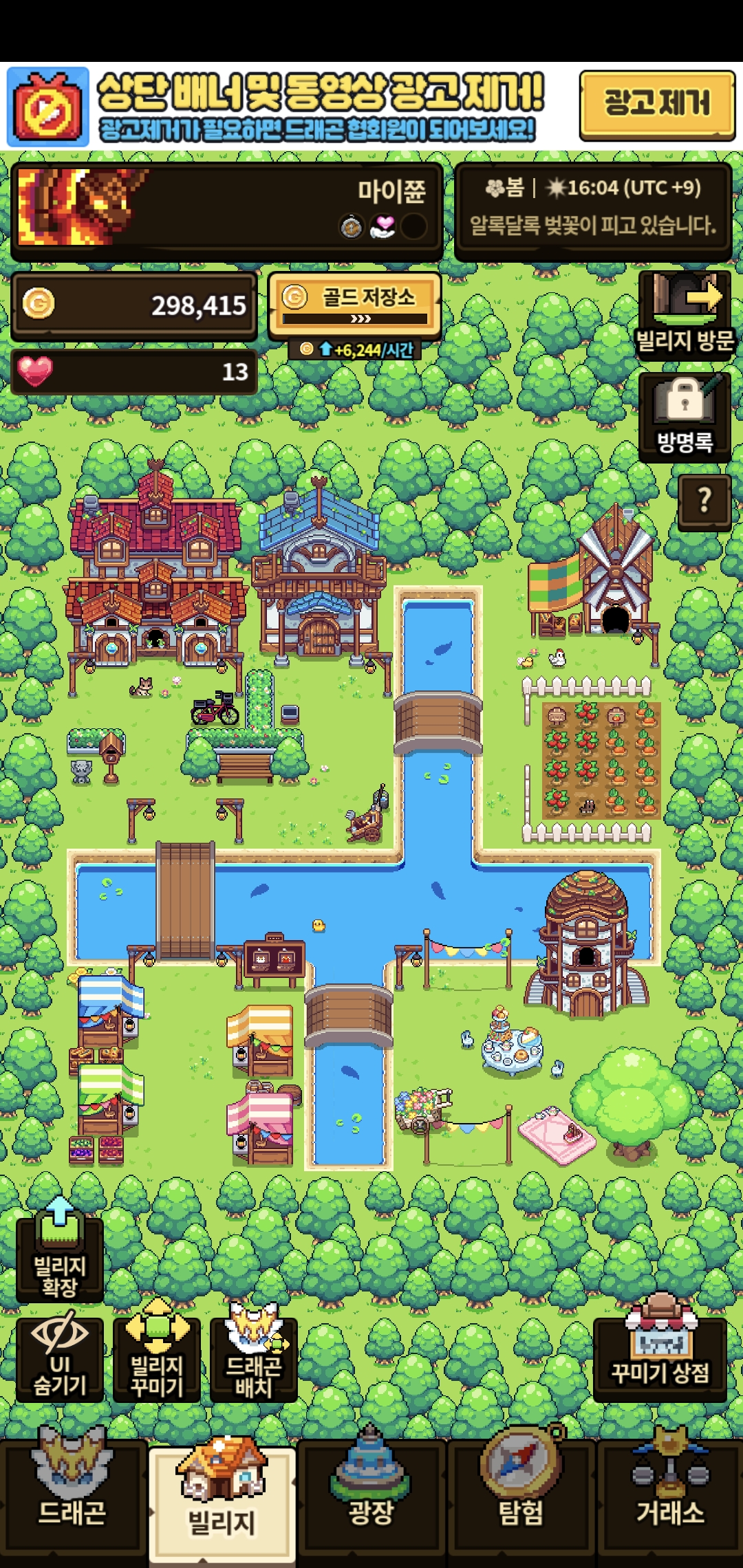Switch to the 탐험 exploration tab

point(521,1492)
